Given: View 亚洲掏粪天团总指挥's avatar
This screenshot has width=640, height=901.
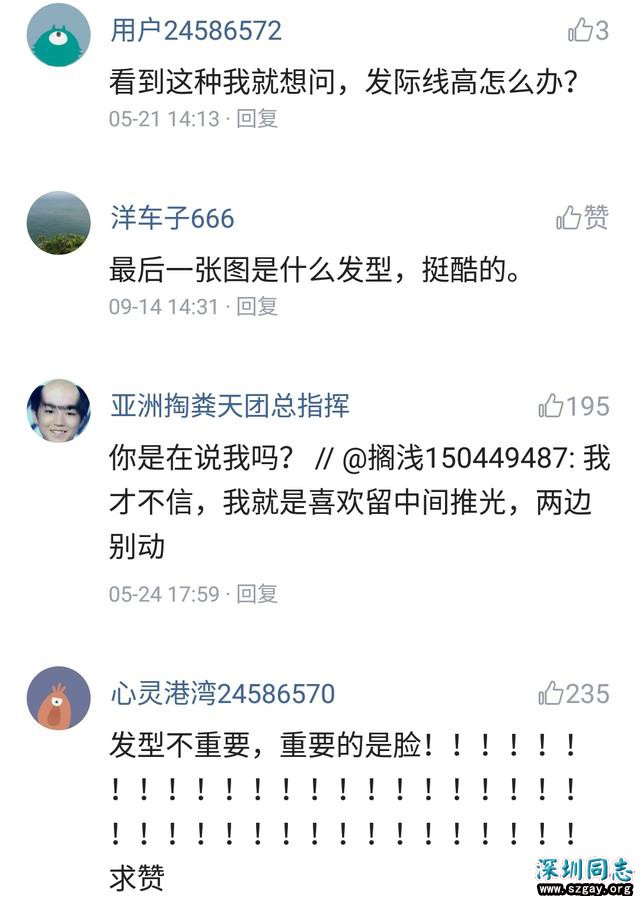Looking at the screenshot, I should pos(59,410).
